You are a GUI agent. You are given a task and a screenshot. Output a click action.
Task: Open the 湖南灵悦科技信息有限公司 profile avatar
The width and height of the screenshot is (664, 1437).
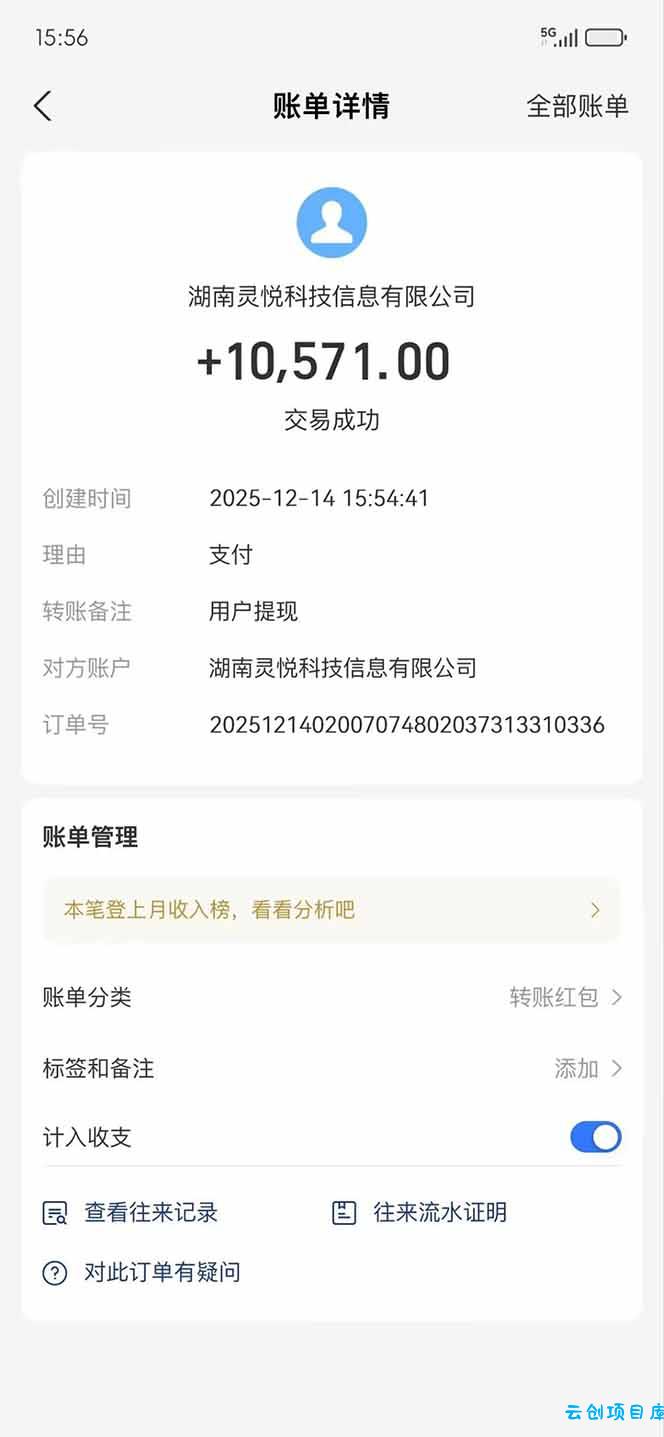(332, 222)
